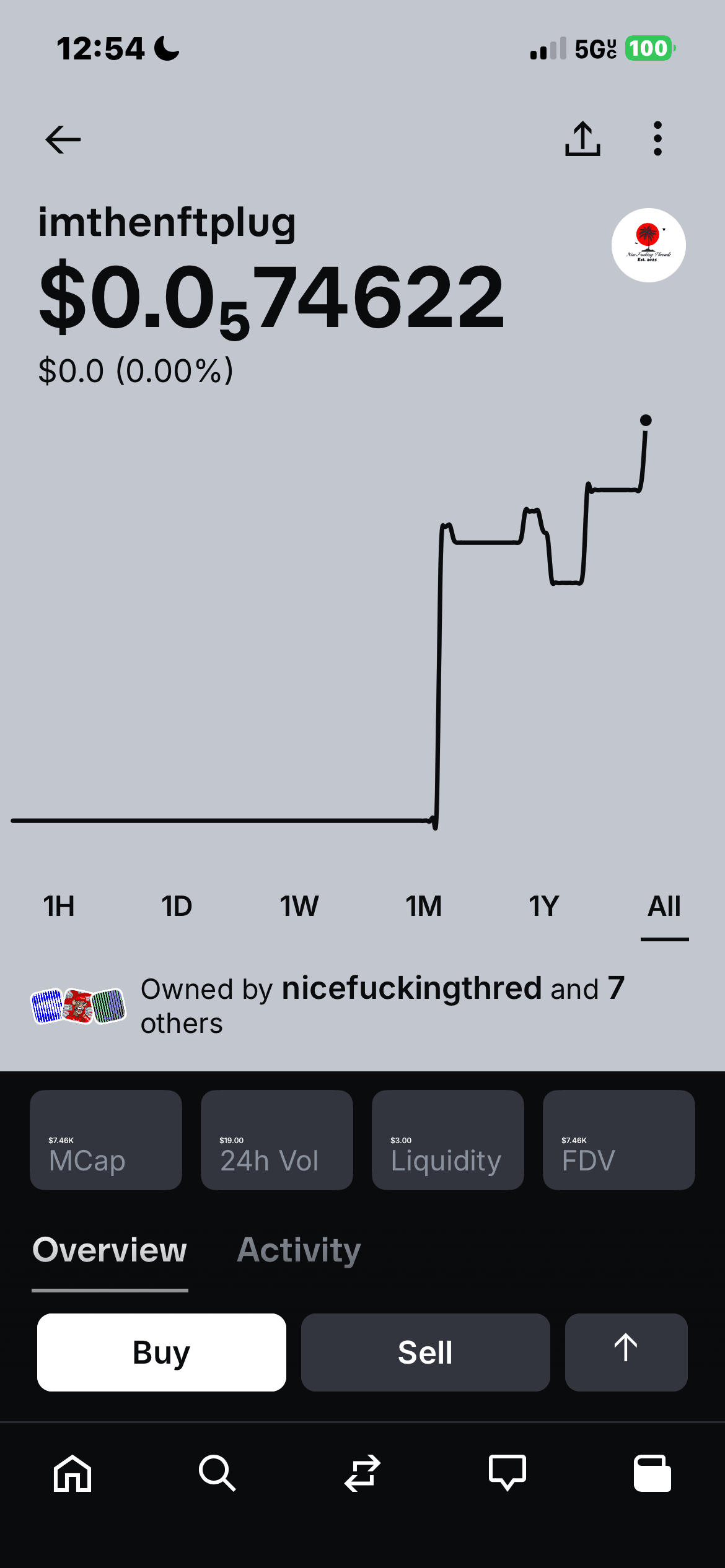
Task: Show the 1W price chart
Action: coord(299,907)
